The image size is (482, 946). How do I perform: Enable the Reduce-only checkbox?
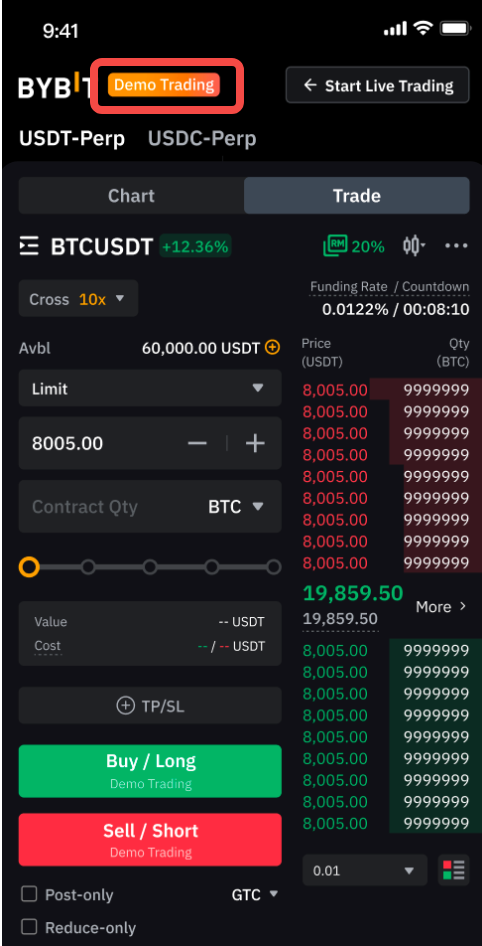click(x=29, y=927)
